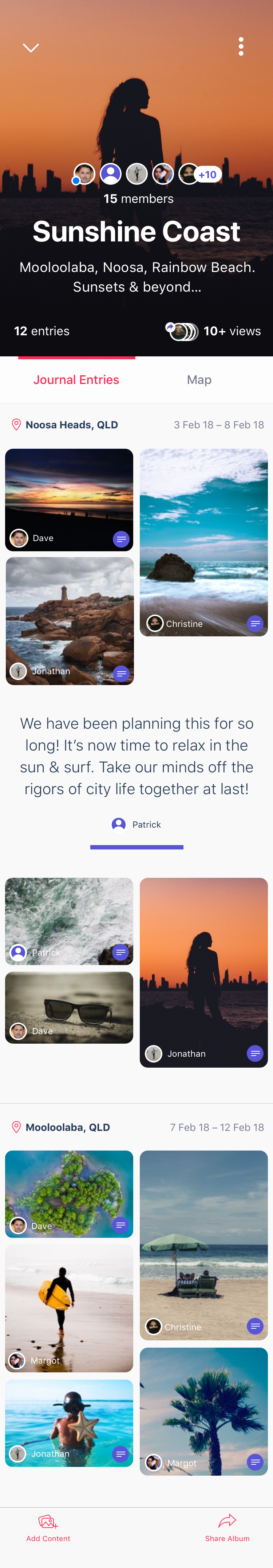The height and width of the screenshot is (1568, 273).
Task: Tap Add Content in bottom bar
Action: pos(48,1527)
